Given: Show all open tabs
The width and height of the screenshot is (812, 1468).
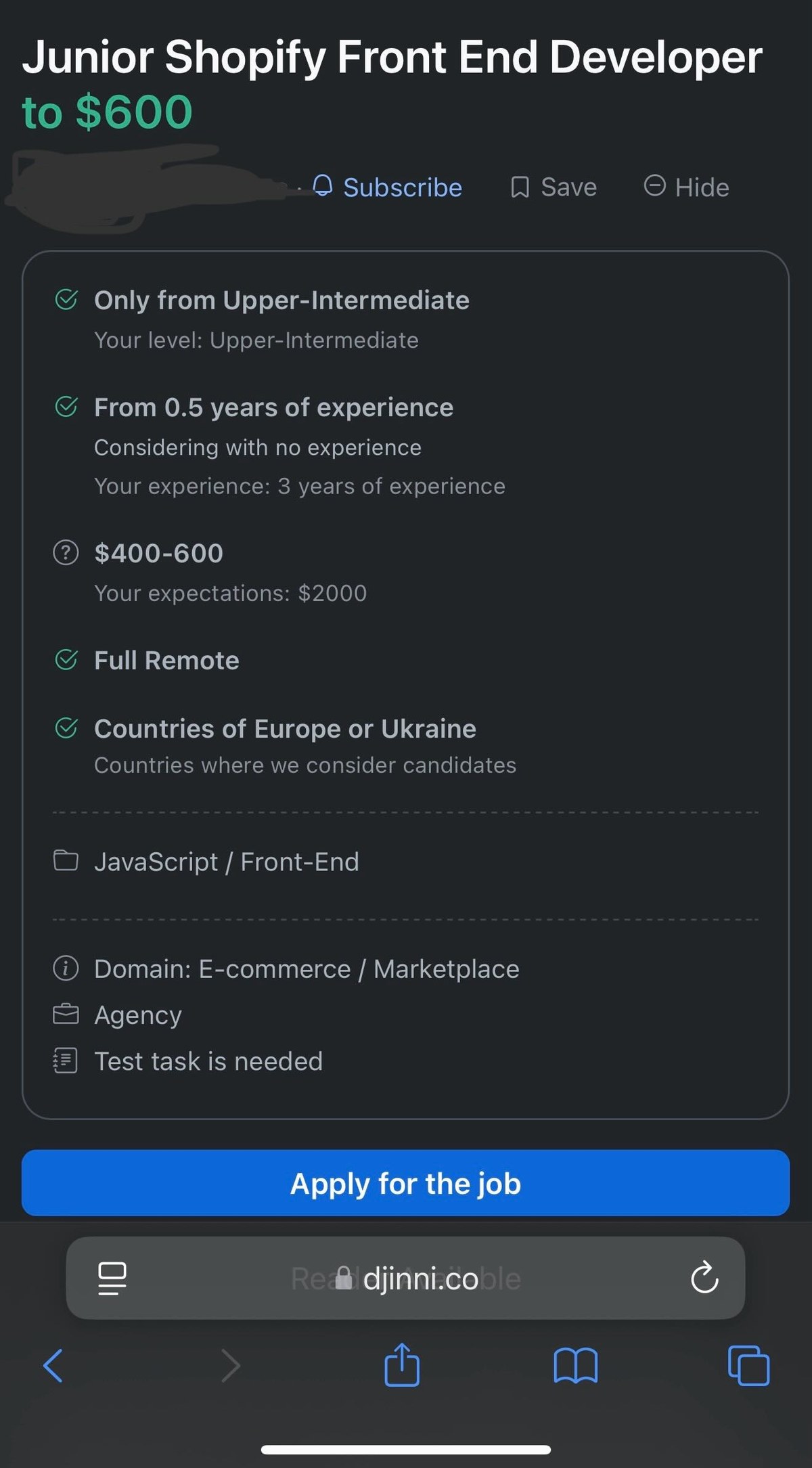Looking at the screenshot, I should point(748,1366).
